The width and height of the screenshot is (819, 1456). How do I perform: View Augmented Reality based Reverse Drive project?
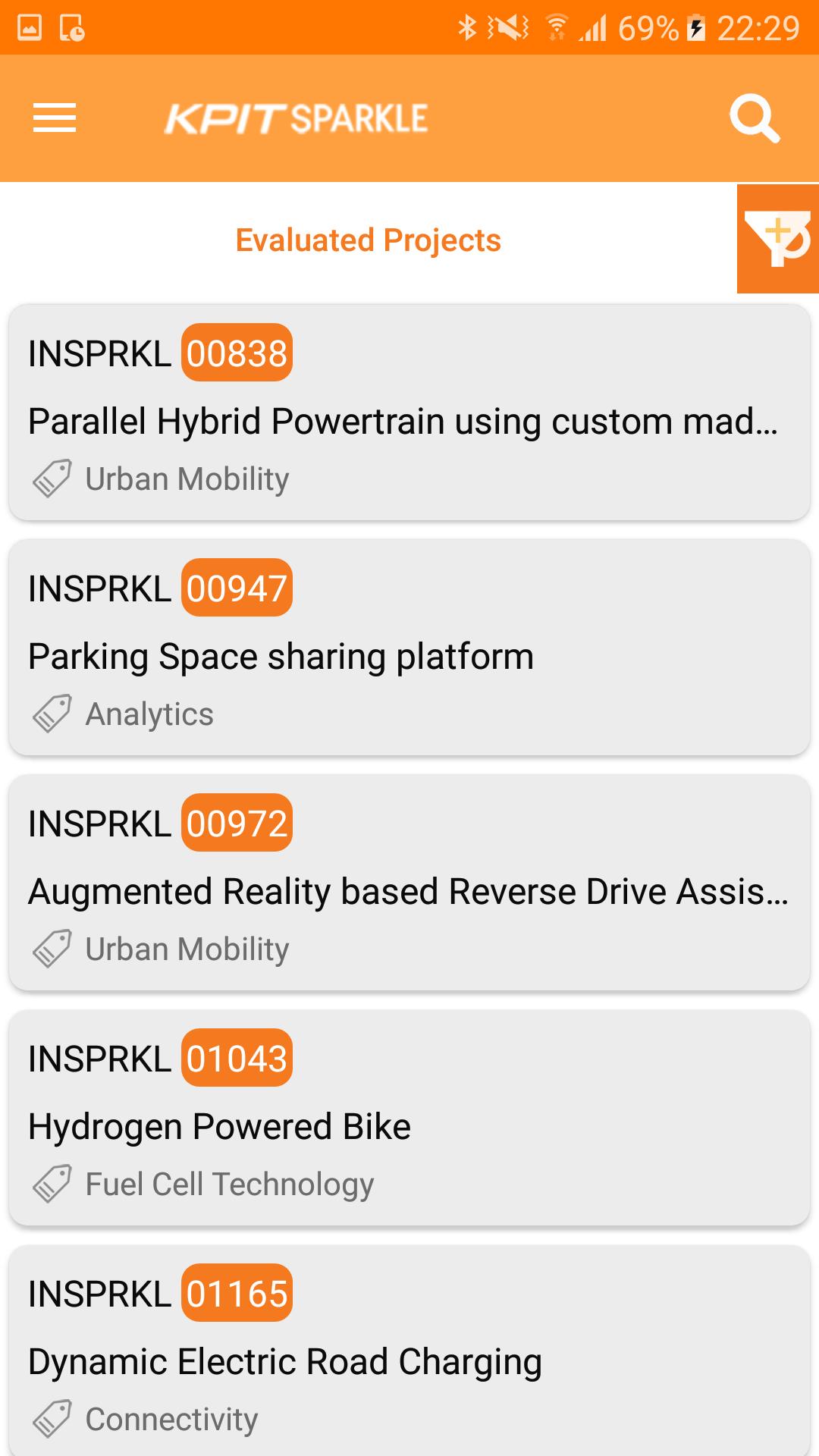(409, 883)
